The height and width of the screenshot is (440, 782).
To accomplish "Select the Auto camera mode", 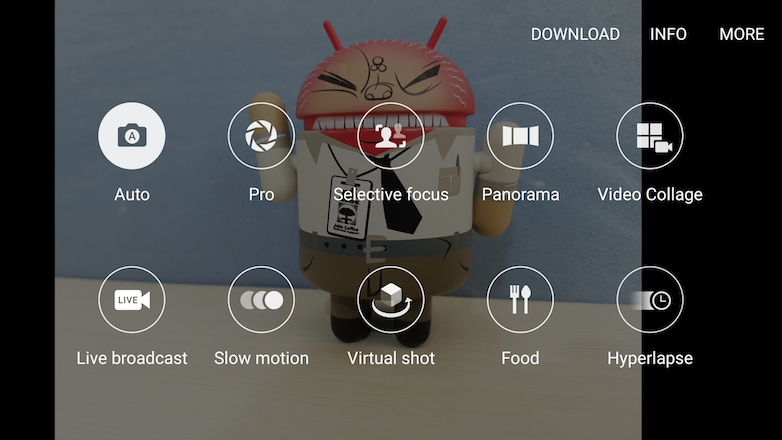I will coord(132,136).
